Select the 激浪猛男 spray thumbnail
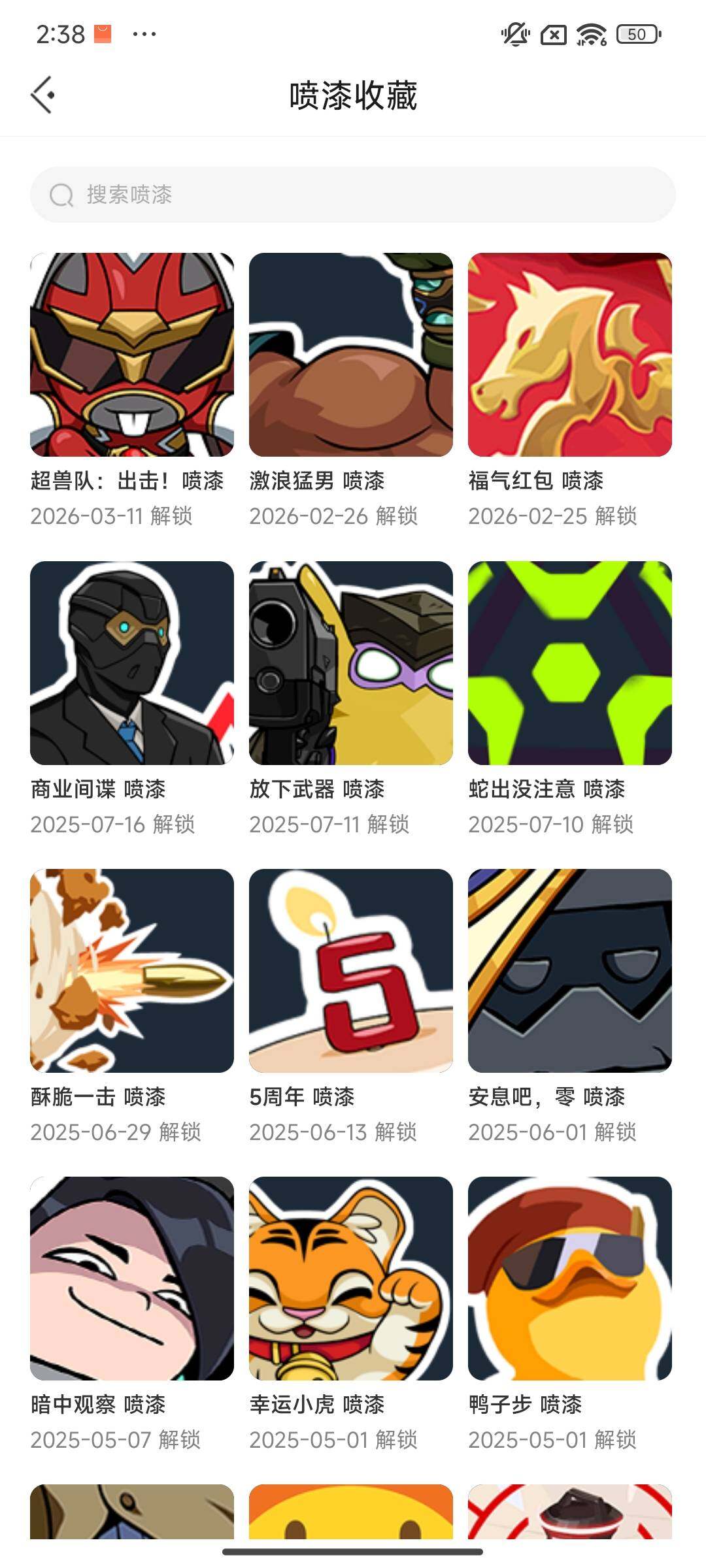The width and height of the screenshot is (706, 1568). click(351, 356)
